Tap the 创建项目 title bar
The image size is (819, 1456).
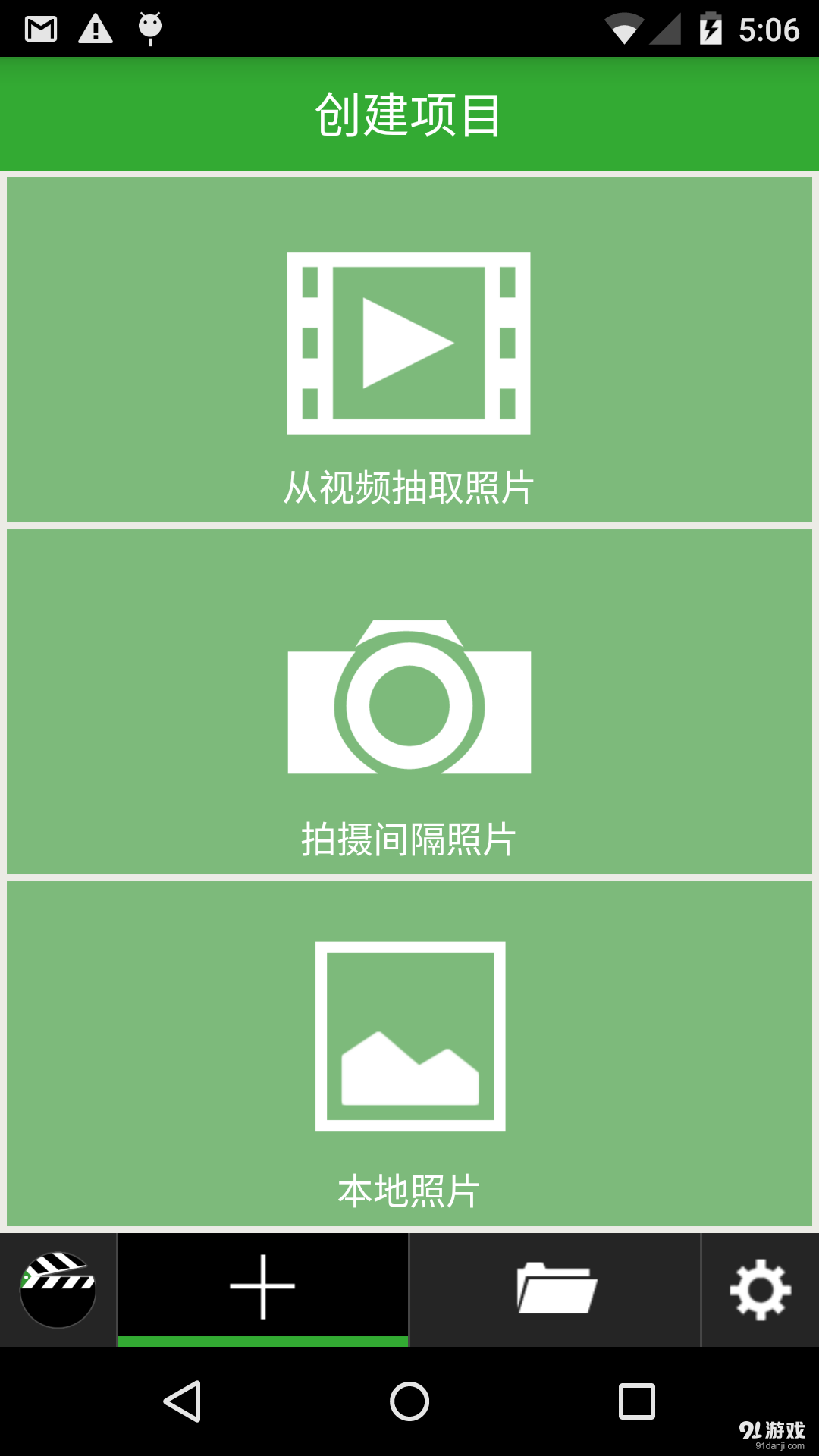point(409,114)
